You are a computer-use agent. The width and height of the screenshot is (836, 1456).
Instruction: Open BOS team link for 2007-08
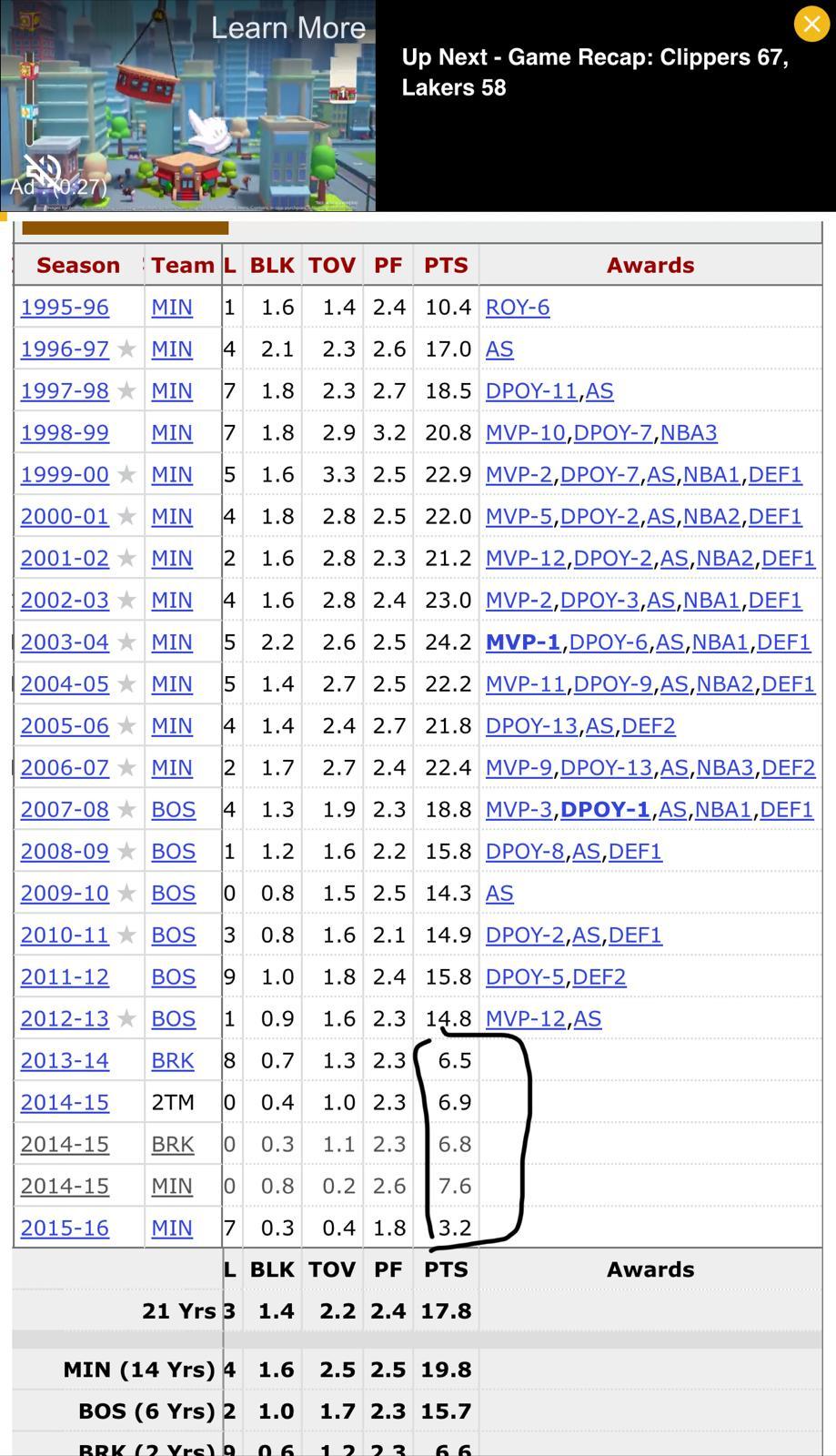click(x=173, y=810)
